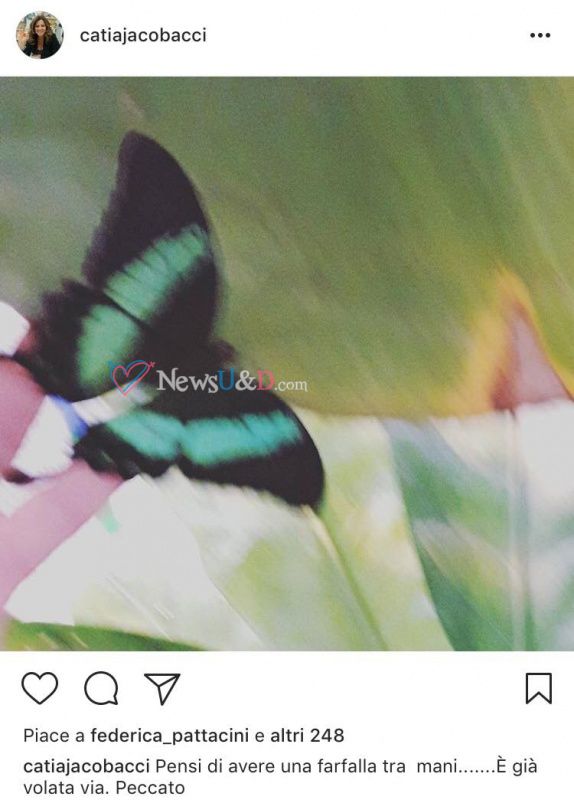Open federica_pattacini's profile from the likes
Image resolution: width=574 pixels, height=800 pixels.
(169, 736)
